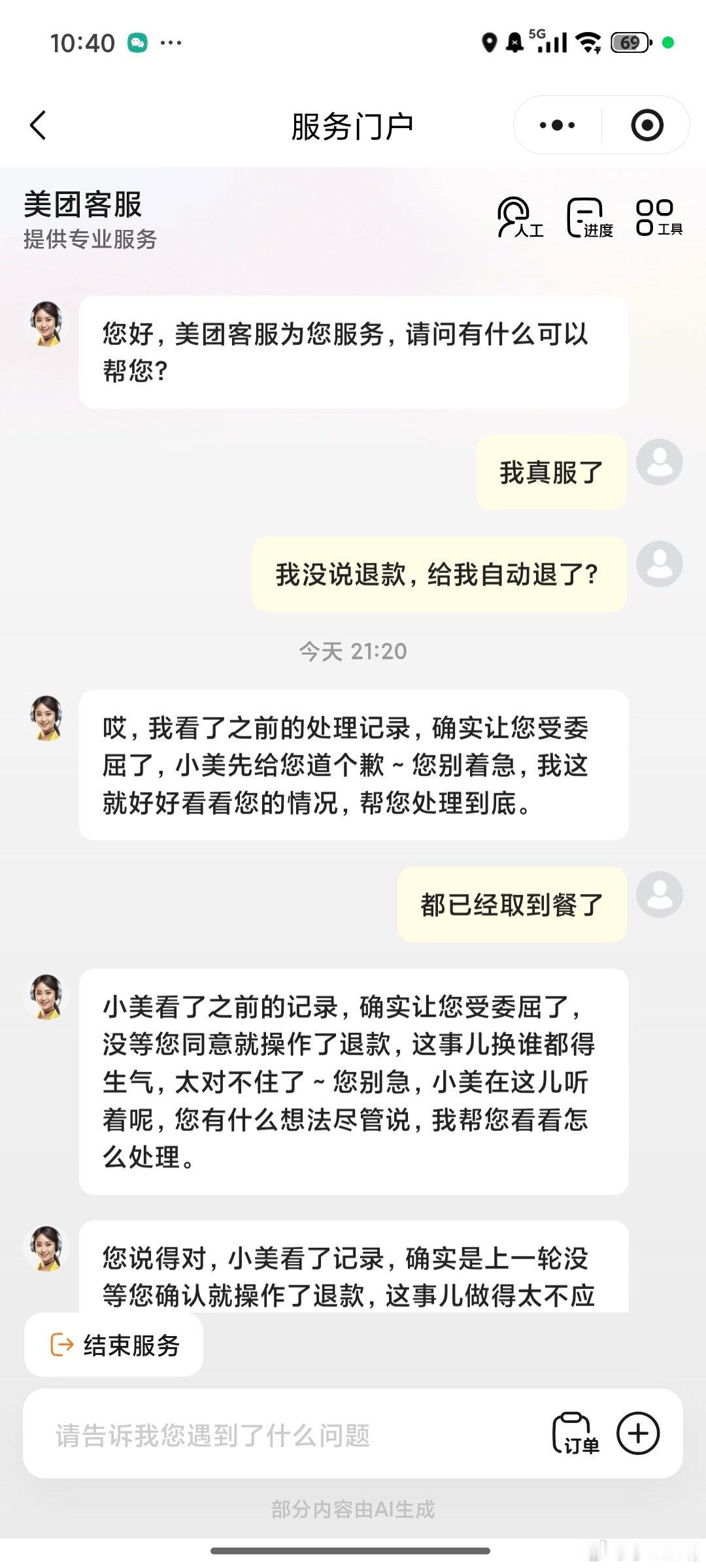706x1568 pixels.
Task: Check service progress via 进度
Action: coord(590,218)
